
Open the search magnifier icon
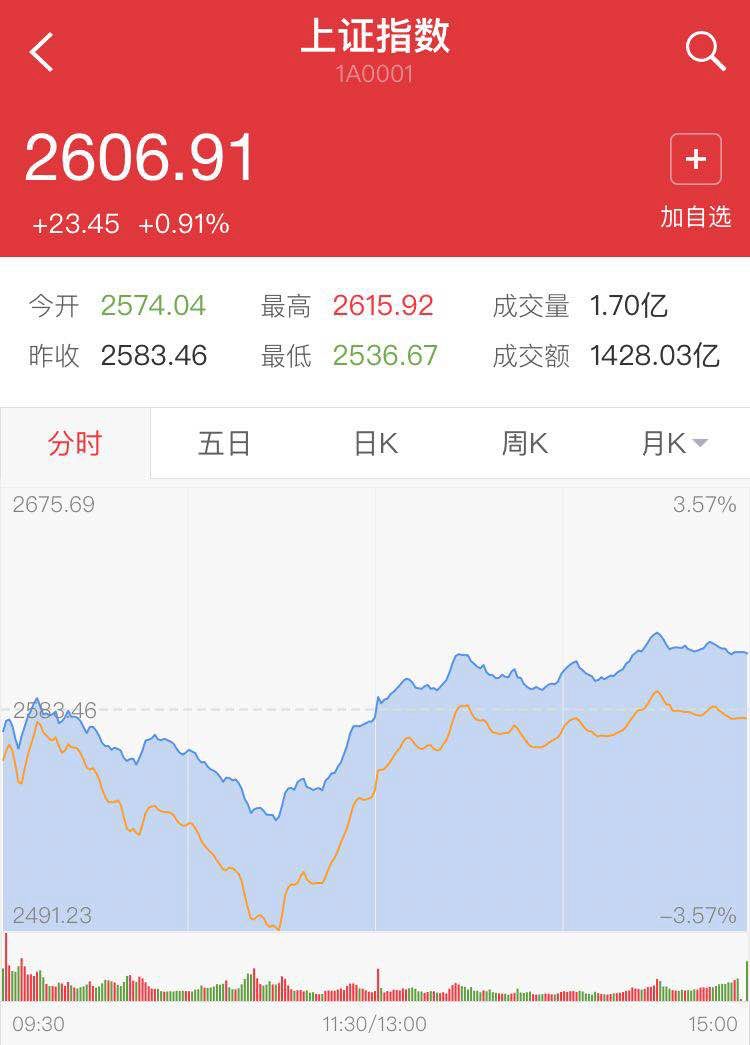[x=705, y=50]
